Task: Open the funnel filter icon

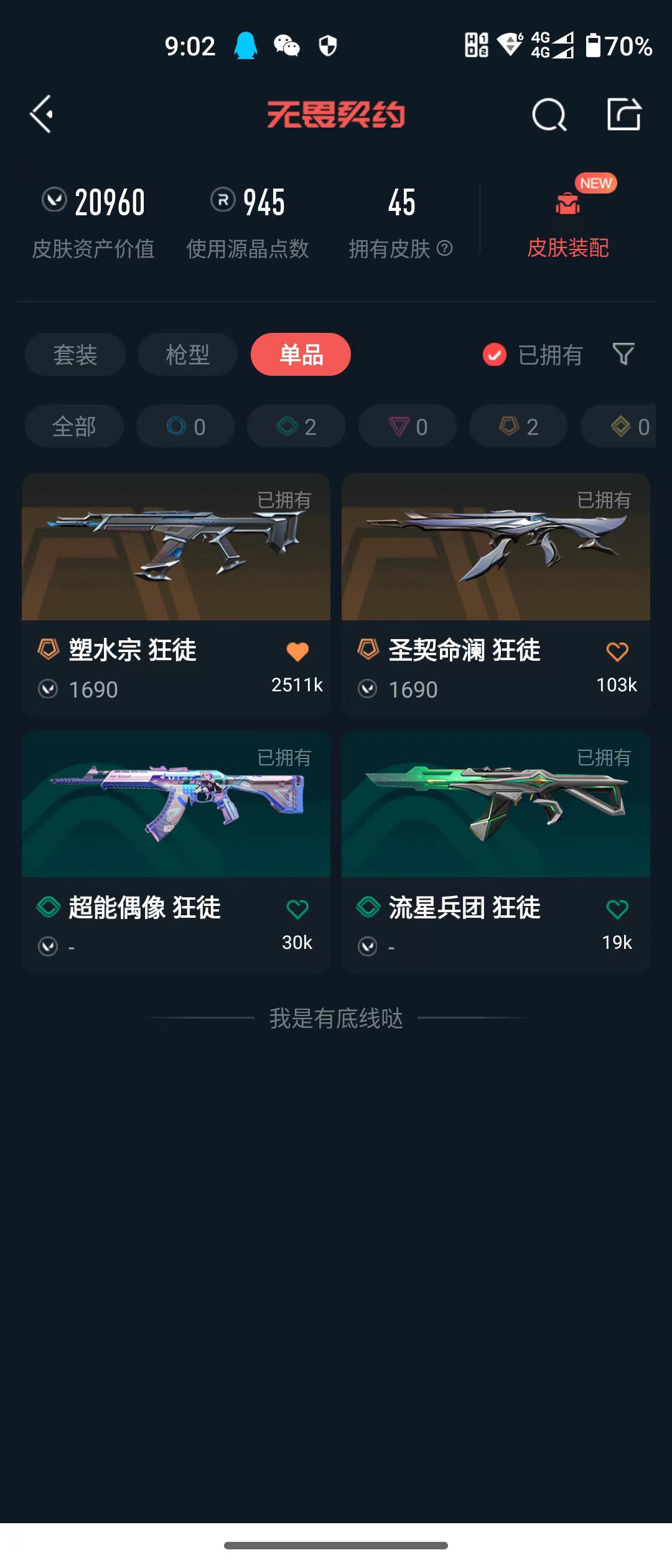Action: 623,354
